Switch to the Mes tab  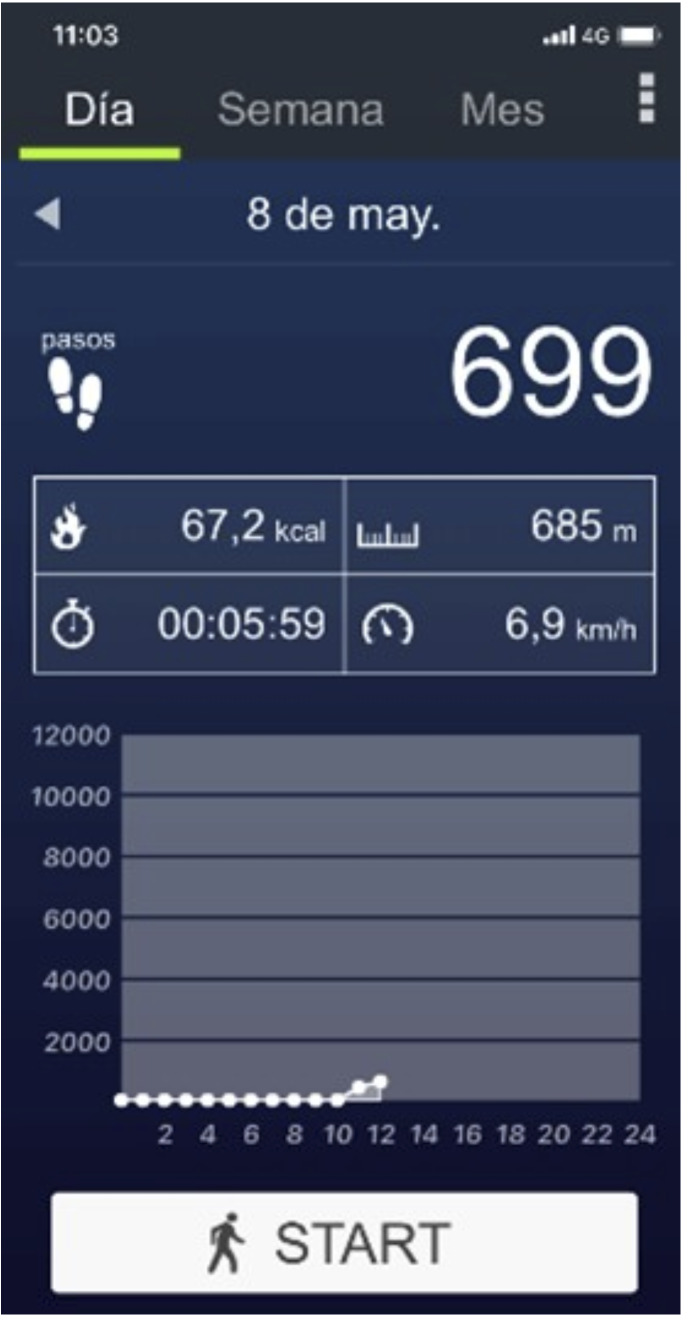coord(502,110)
